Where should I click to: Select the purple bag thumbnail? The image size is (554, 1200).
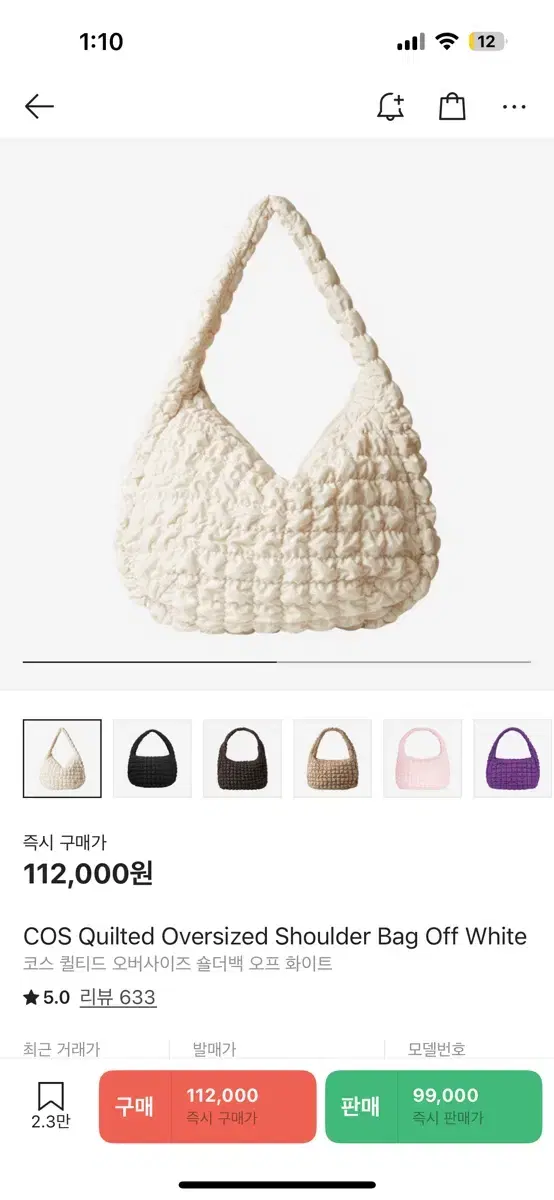(513, 758)
